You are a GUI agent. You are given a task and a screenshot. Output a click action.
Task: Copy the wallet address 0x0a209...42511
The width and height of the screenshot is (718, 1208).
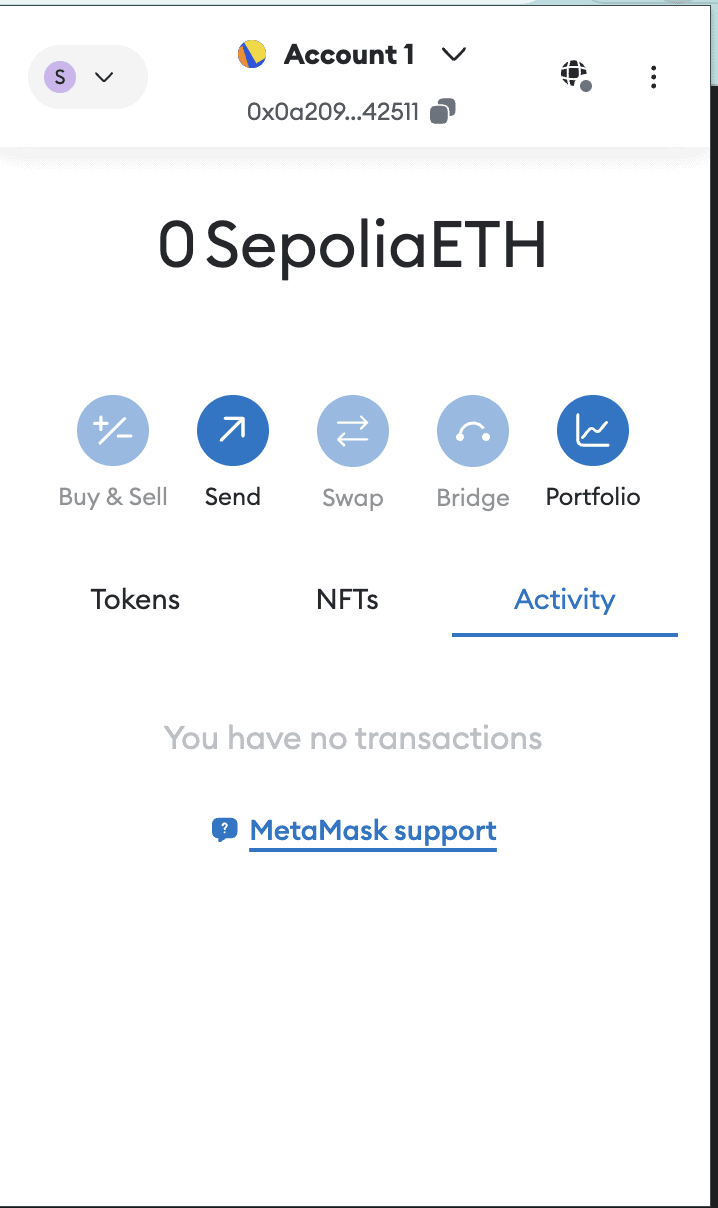(x=443, y=112)
